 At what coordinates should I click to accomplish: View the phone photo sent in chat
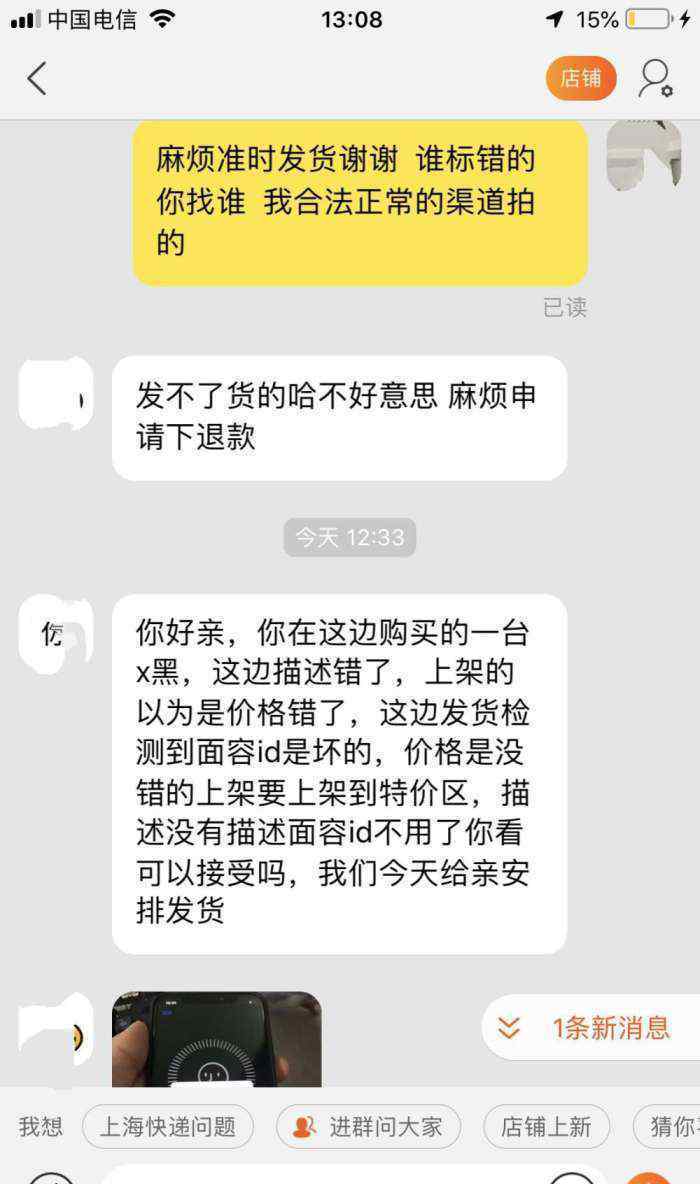216,1039
